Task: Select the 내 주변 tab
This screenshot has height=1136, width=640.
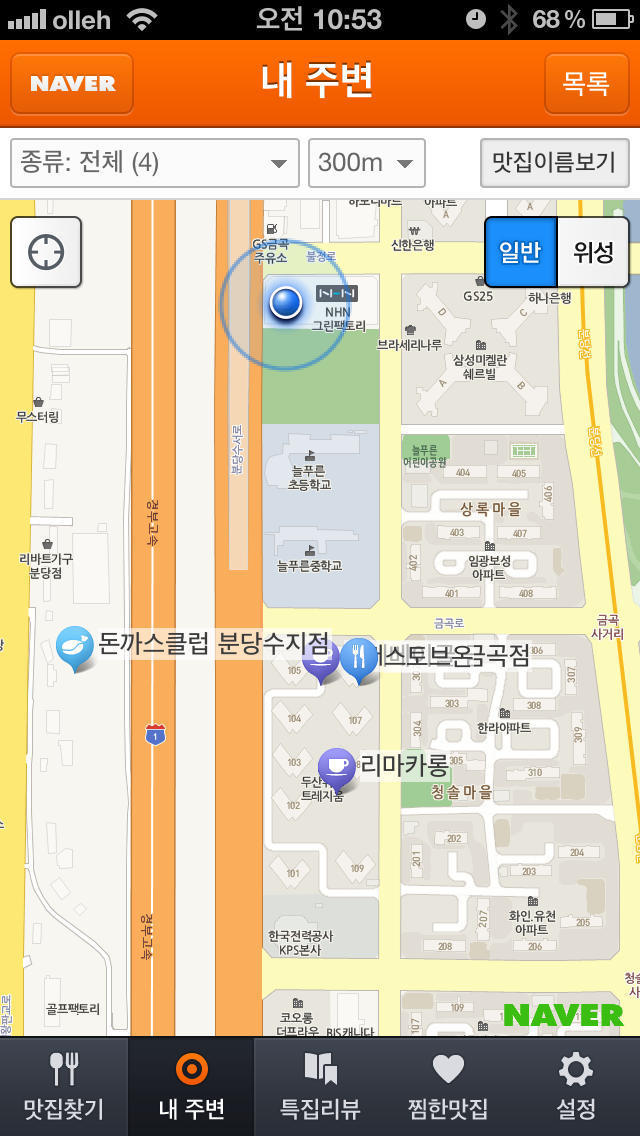Action: pos(191,1085)
